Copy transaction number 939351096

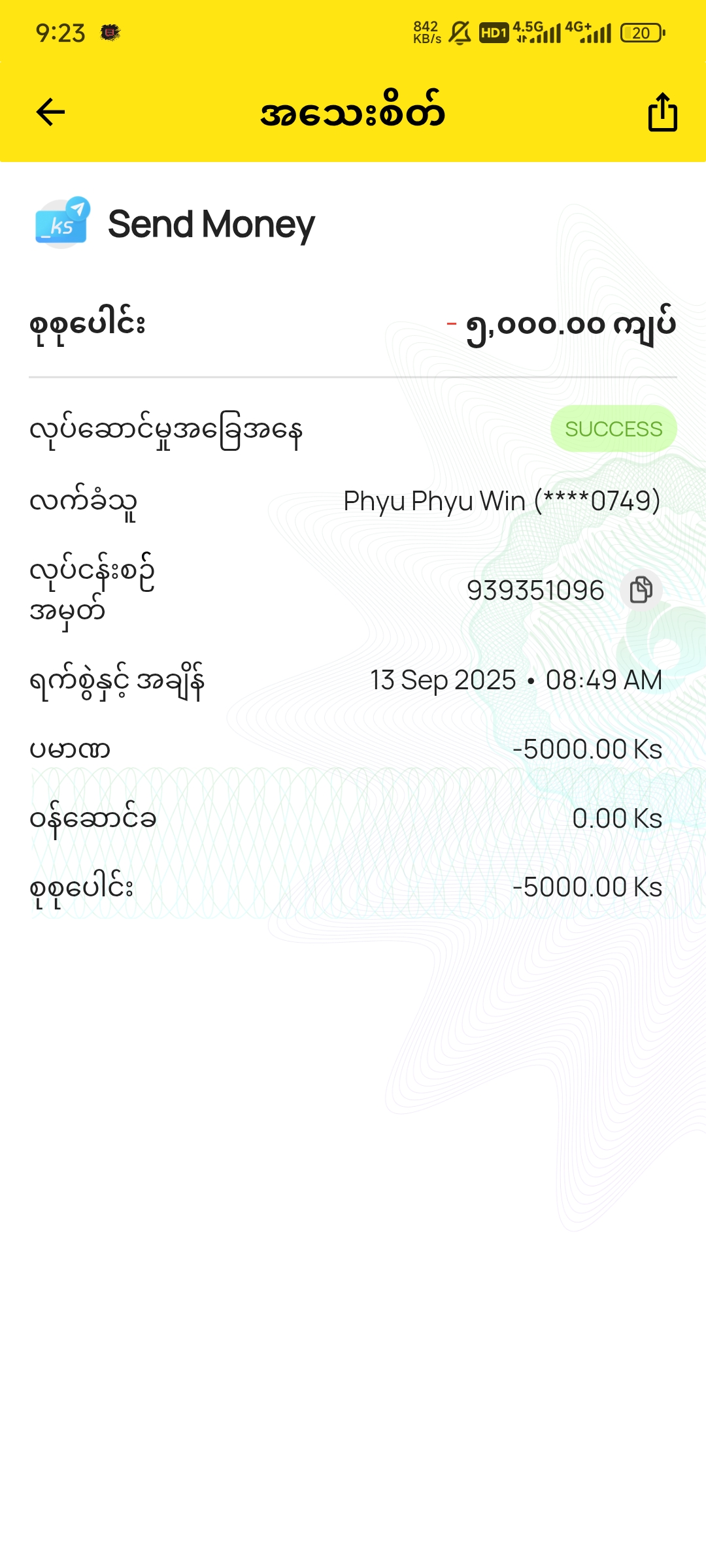pos(641,590)
